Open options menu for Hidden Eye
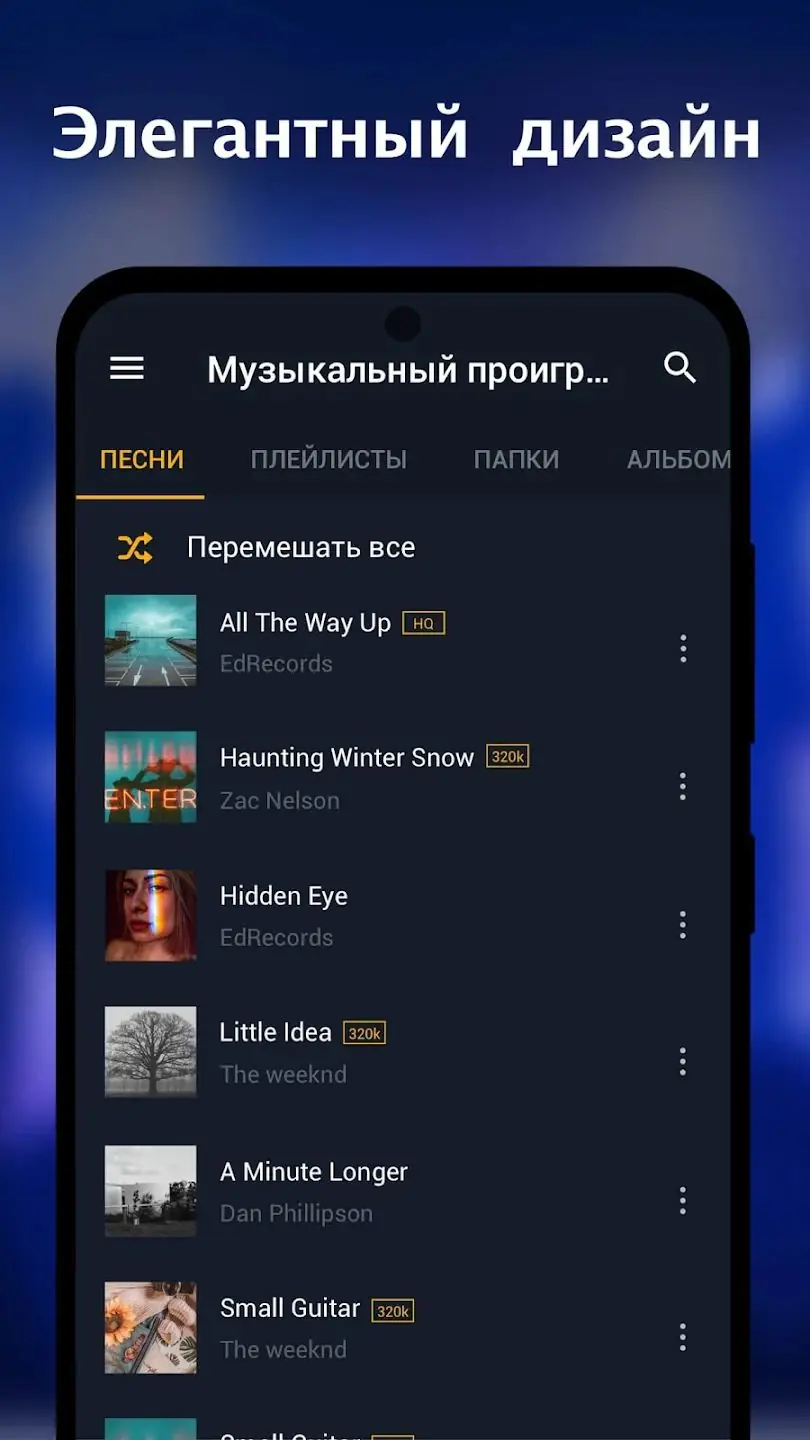Viewport: 810px width, 1440px height. point(683,925)
